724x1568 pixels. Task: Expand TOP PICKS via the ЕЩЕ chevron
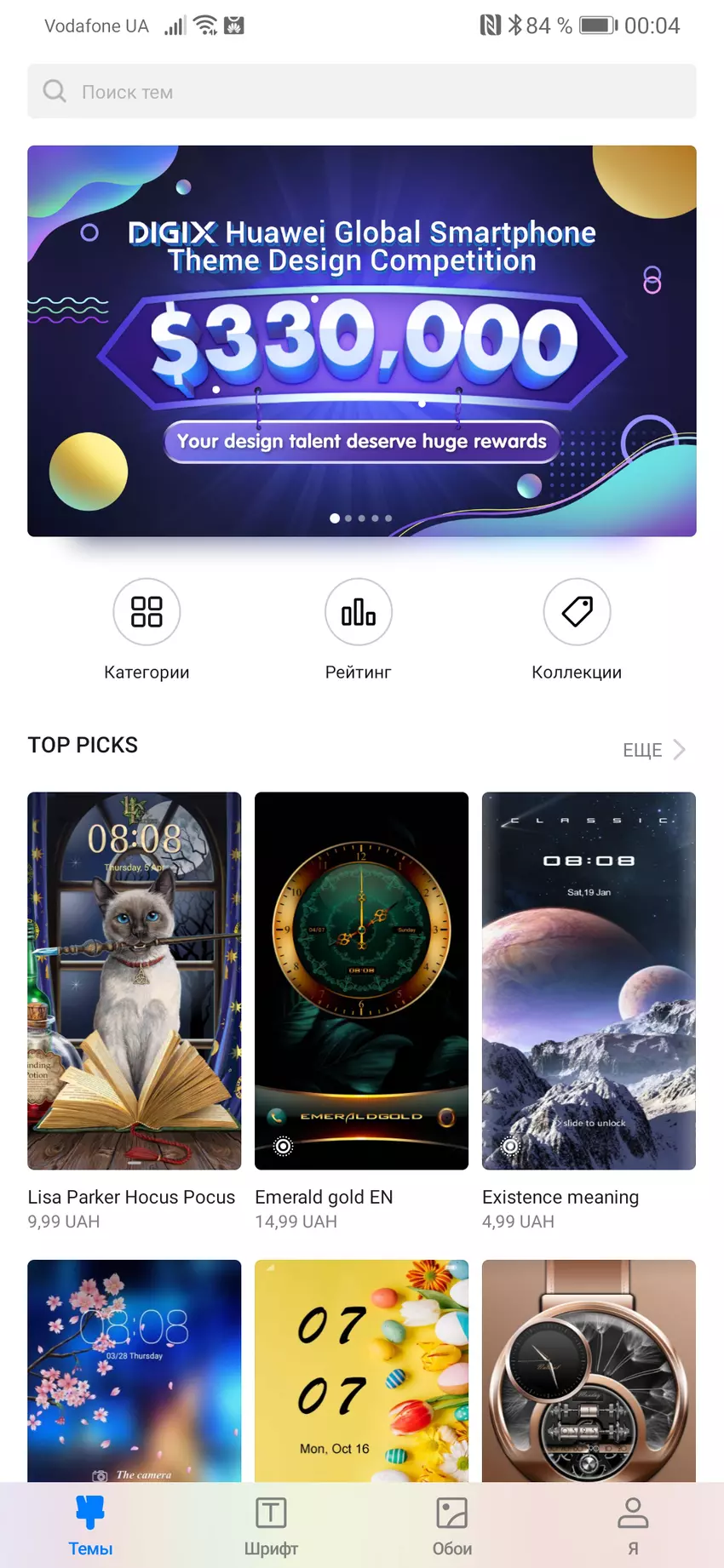point(679,750)
